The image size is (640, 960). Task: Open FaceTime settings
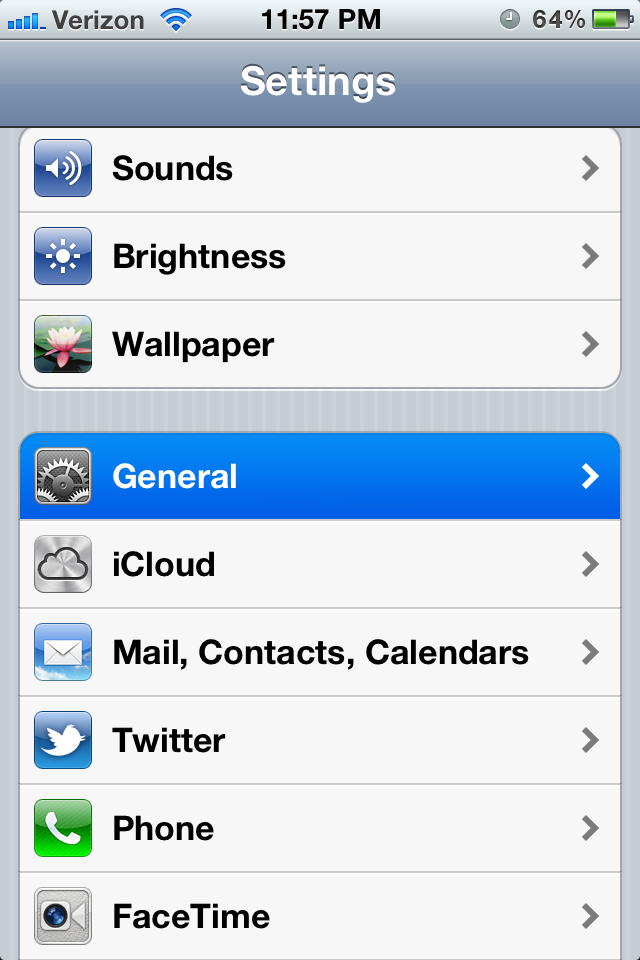[x=320, y=915]
